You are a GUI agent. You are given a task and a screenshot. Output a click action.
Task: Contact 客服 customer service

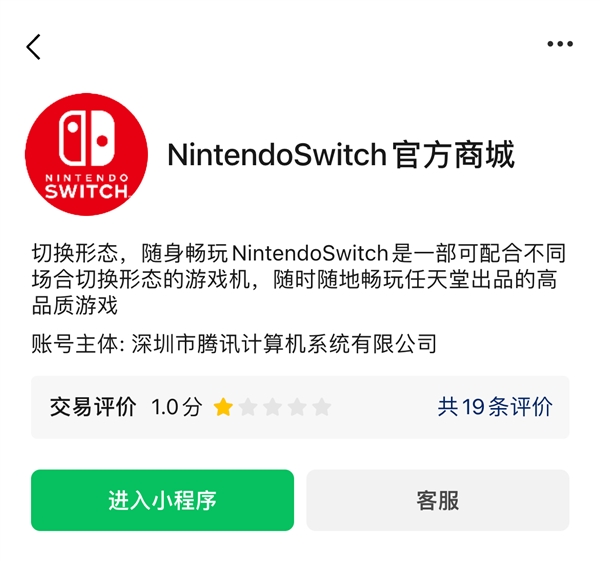pyautogui.click(x=437, y=500)
